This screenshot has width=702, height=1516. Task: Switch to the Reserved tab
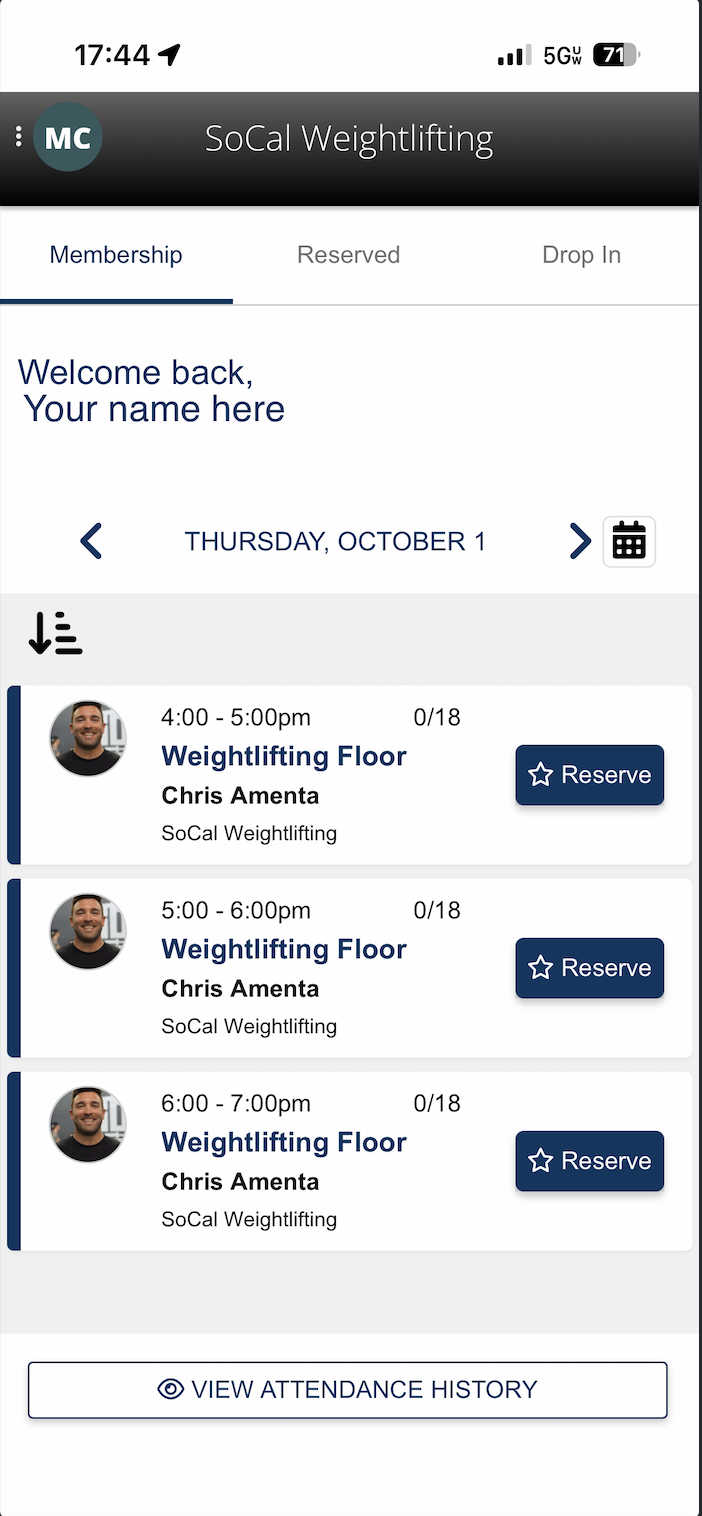tap(349, 255)
